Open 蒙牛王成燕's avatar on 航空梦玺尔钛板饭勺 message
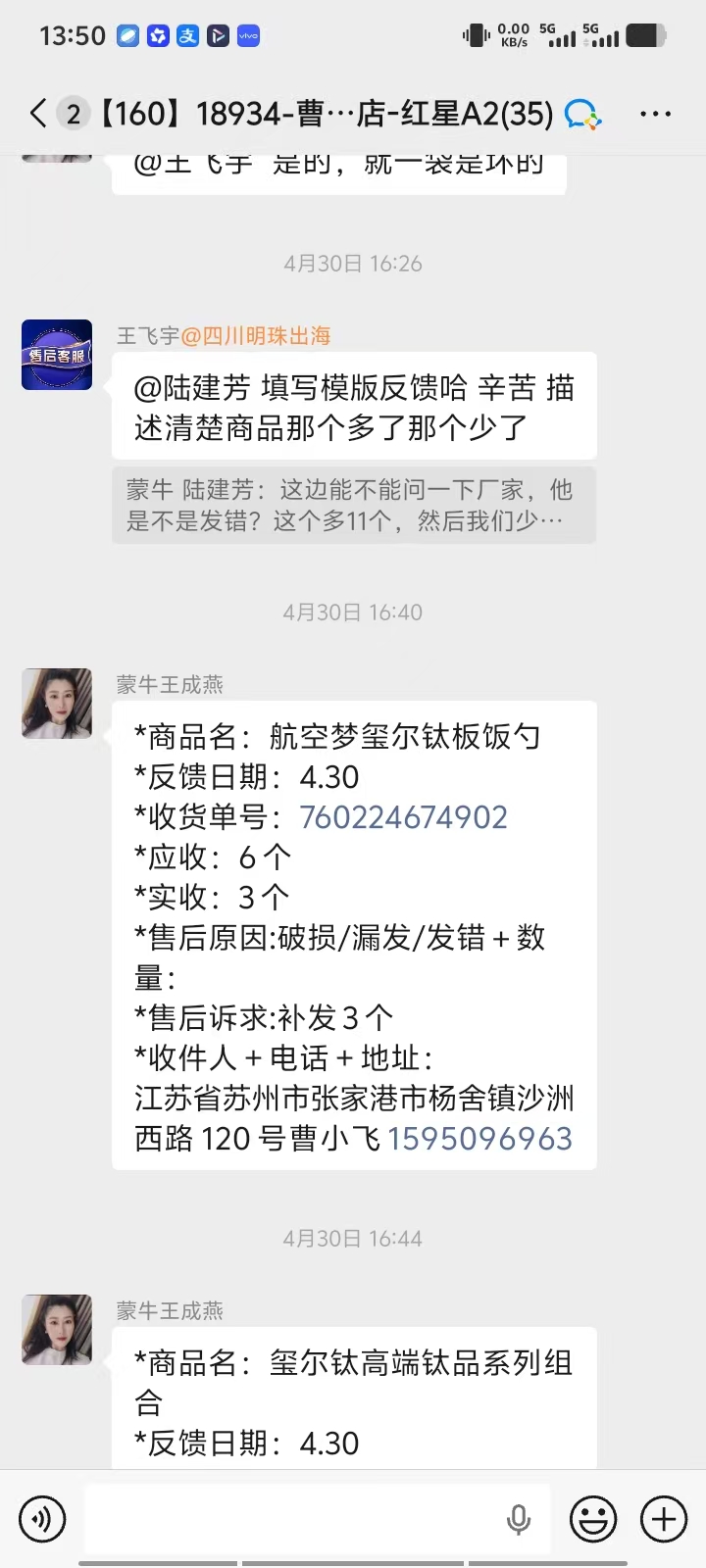This screenshot has width=706, height=1568. [57, 704]
